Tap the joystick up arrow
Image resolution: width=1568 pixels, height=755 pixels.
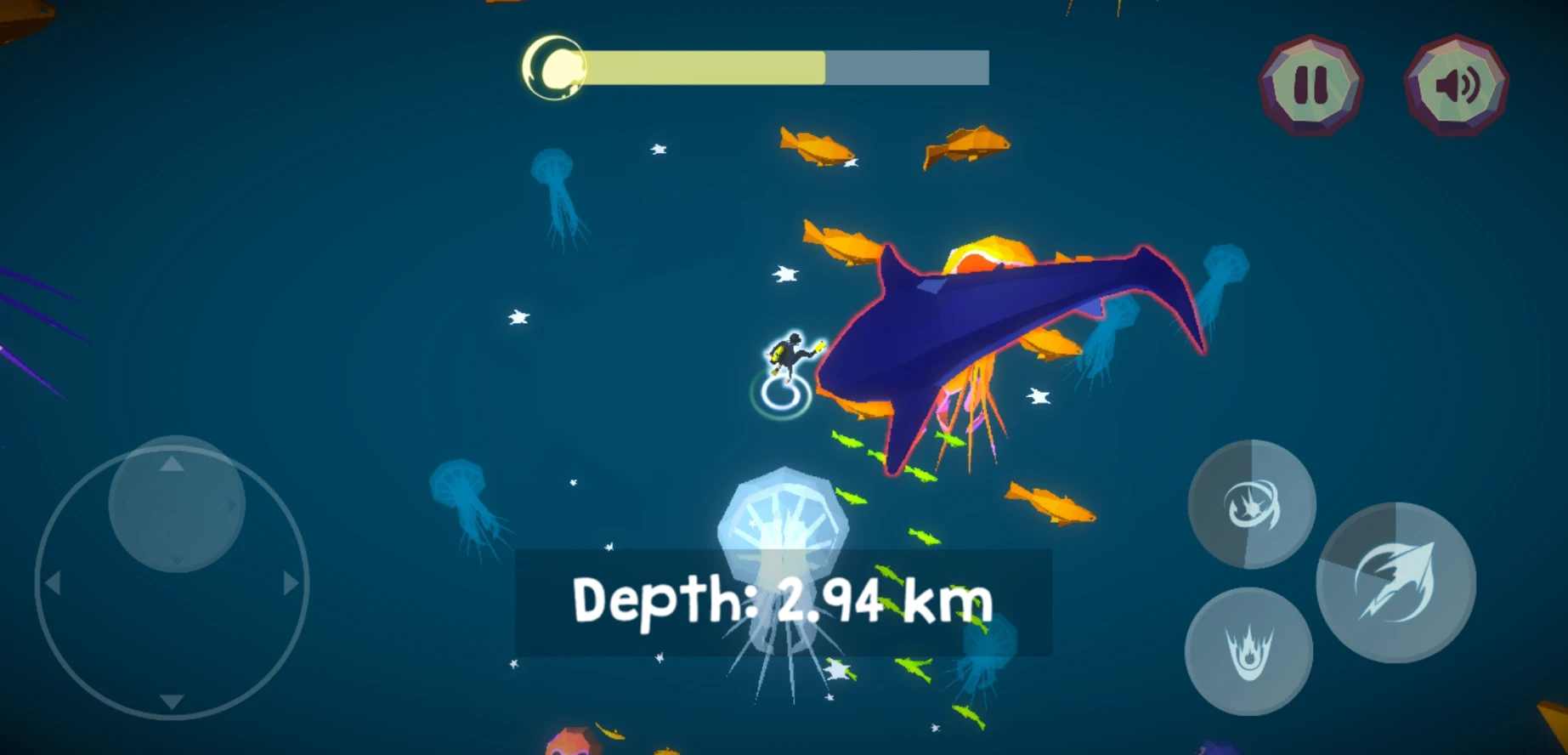pos(172,464)
